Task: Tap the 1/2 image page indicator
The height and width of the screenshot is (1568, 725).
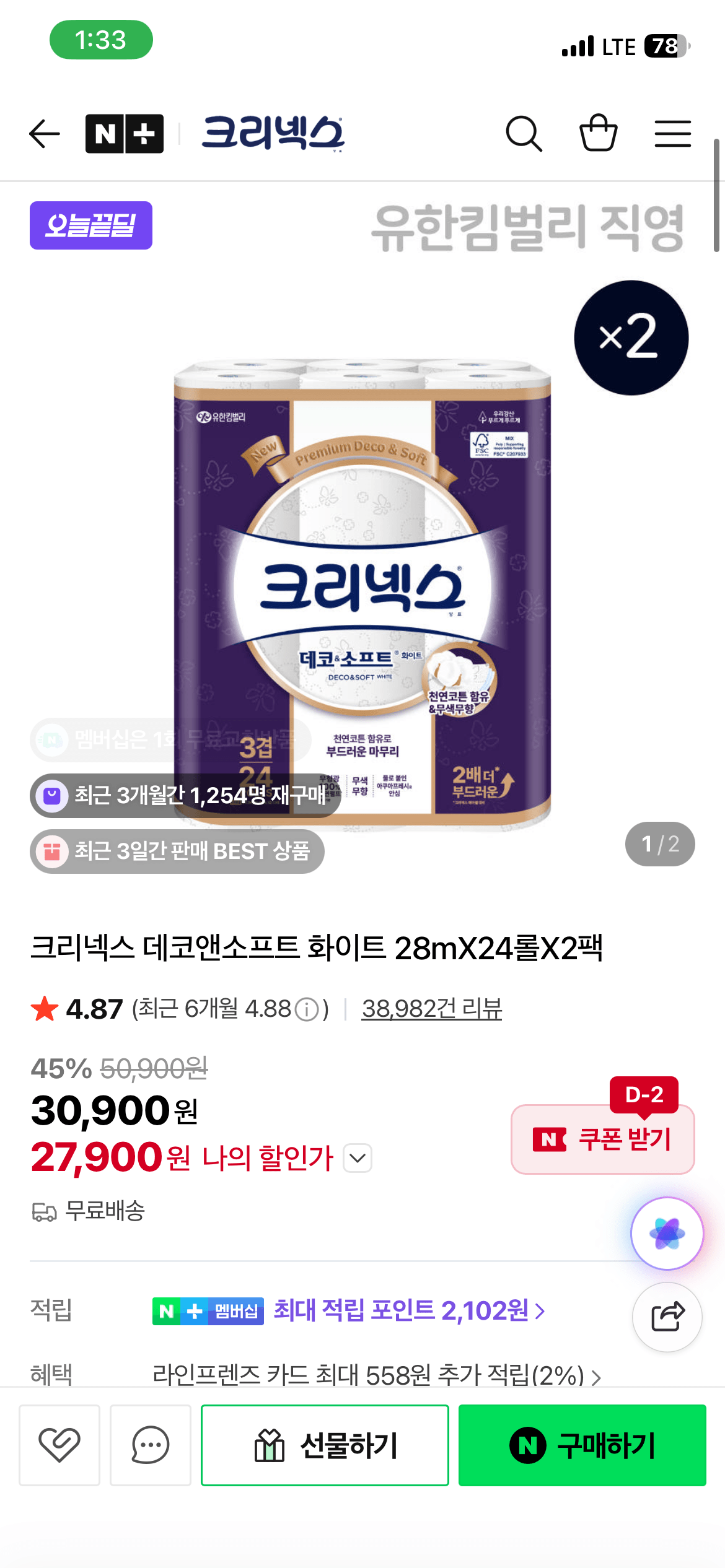Action: click(659, 843)
